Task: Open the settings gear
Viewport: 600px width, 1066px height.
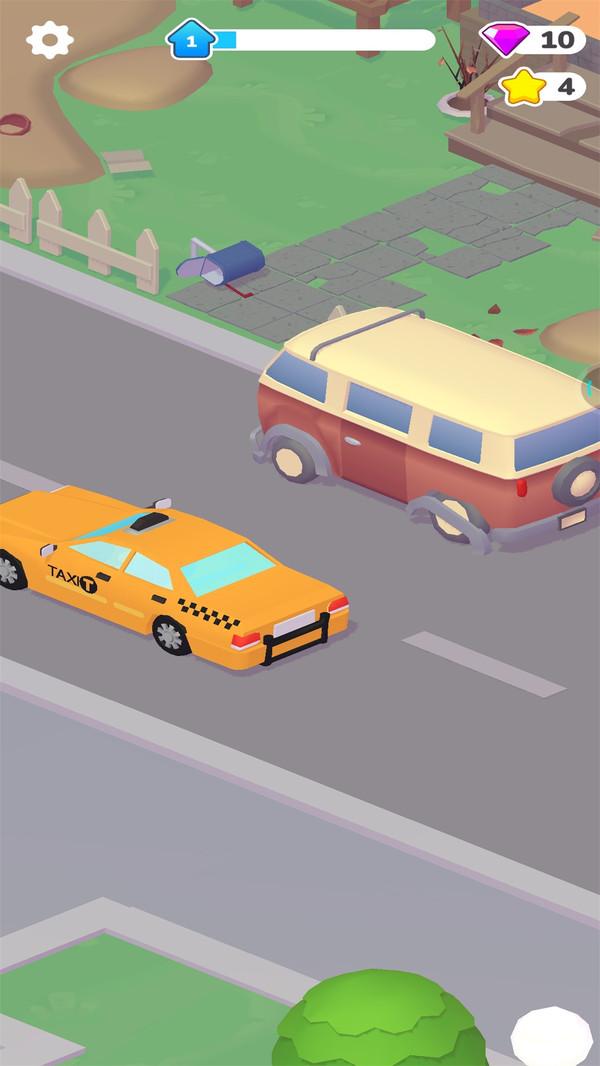Action: click(x=49, y=40)
